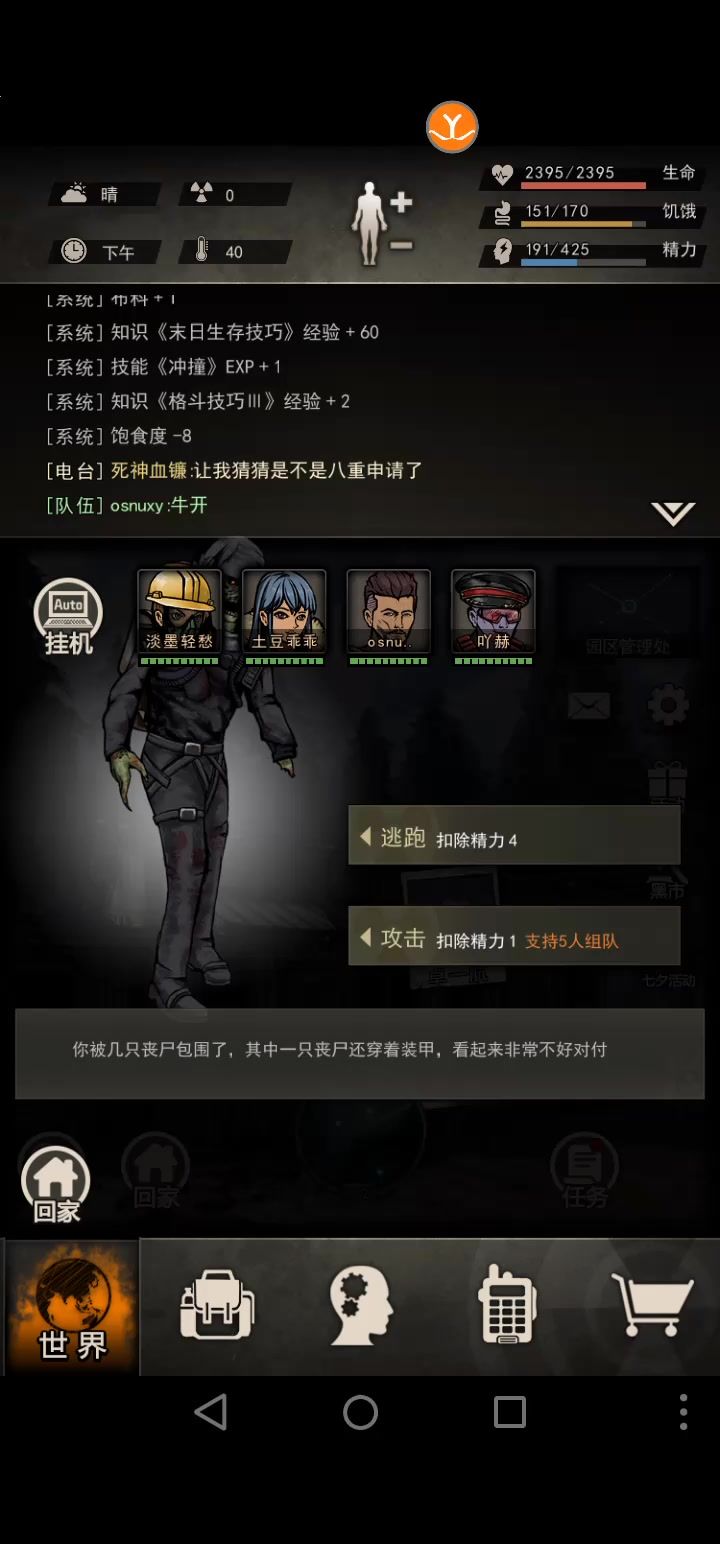Image resolution: width=720 pixels, height=1544 pixels.
Task: Tap the system back navigation button
Action: (210, 1412)
